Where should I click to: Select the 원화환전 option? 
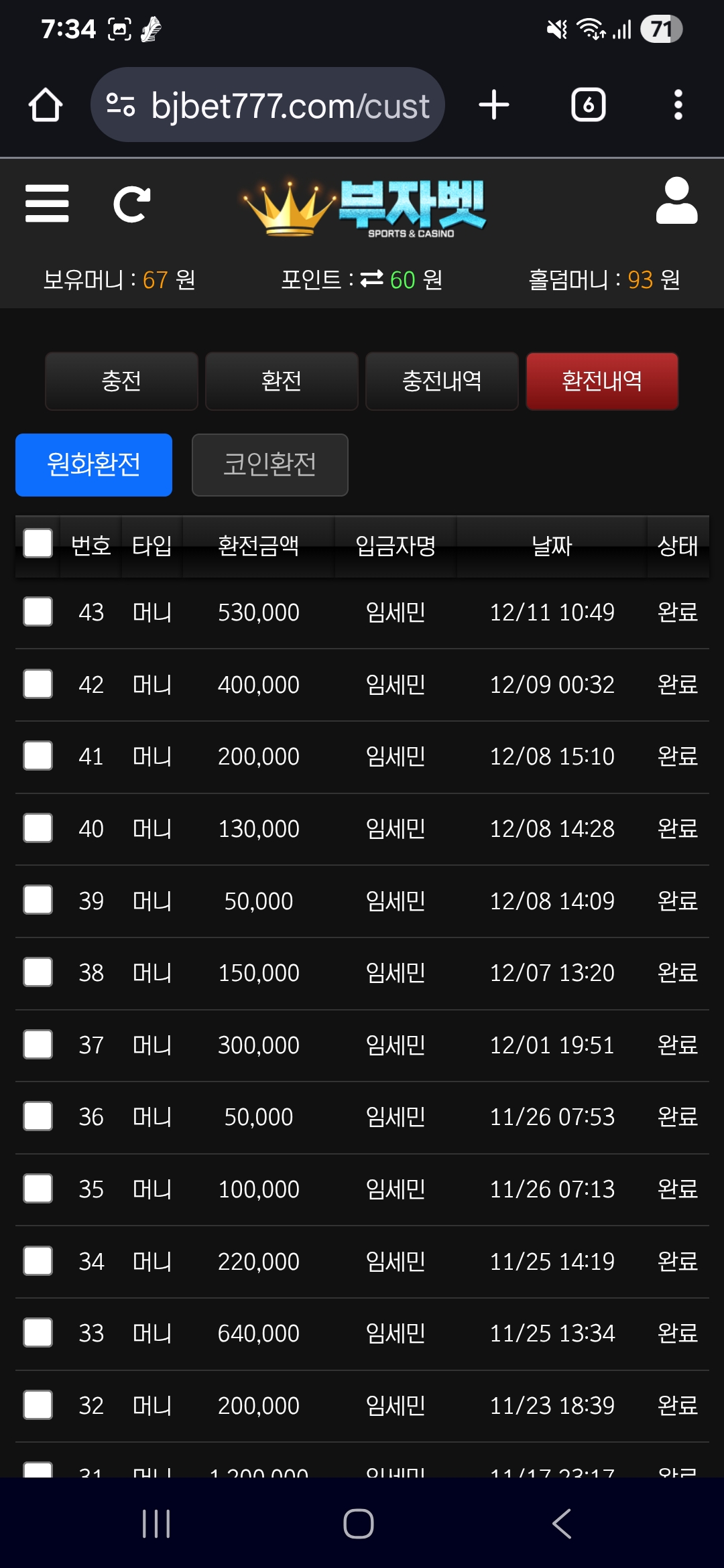click(94, 465)
